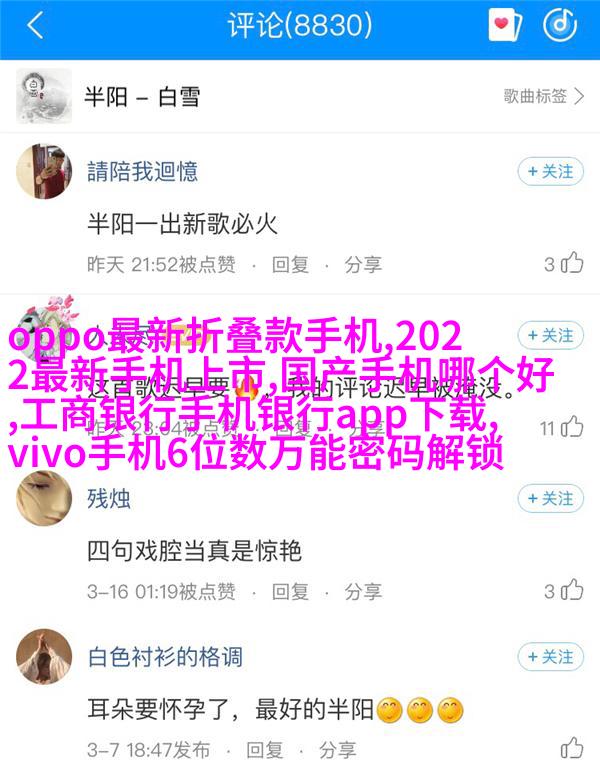The width and height of the screenshot is (600, 779).
Task: Follow user 白色衬衫的格调
Action: (x=550, y=657)
